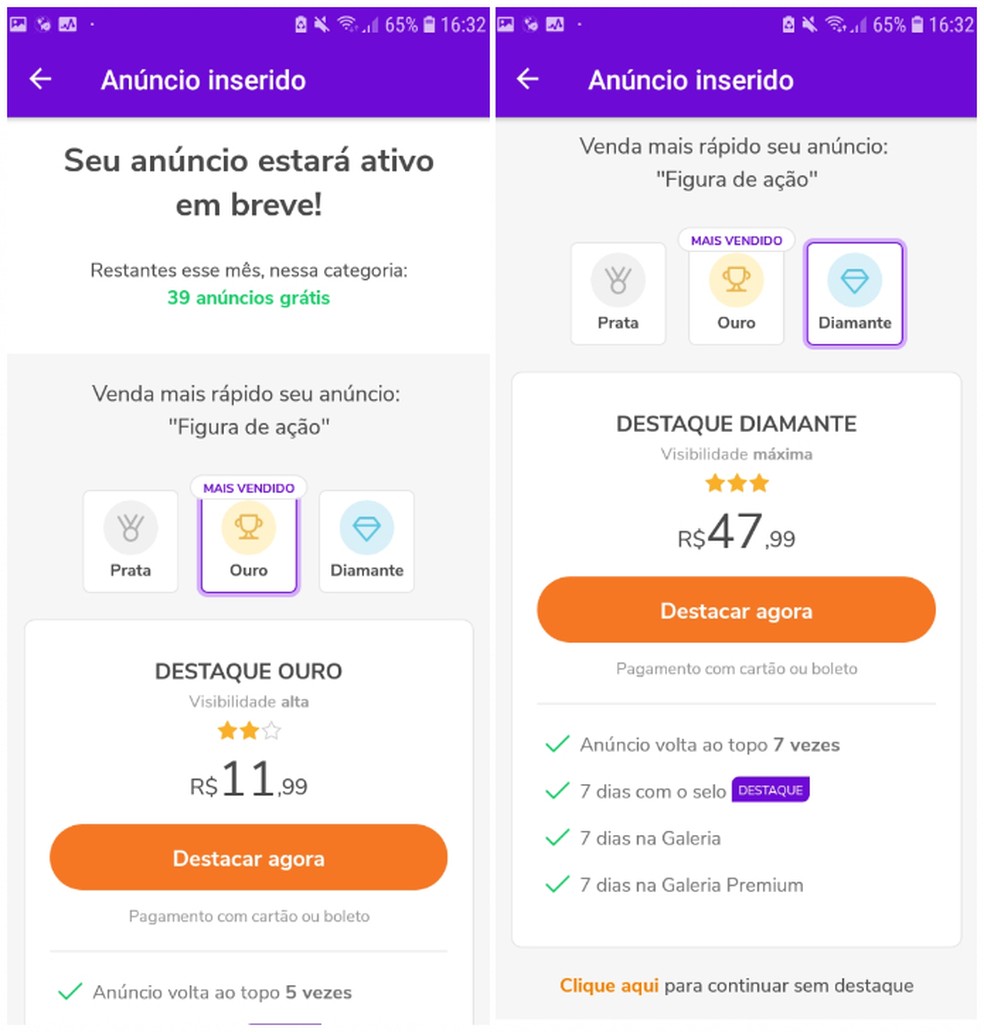Tap the purple DESTAQUE badge in benefits list

771,789
